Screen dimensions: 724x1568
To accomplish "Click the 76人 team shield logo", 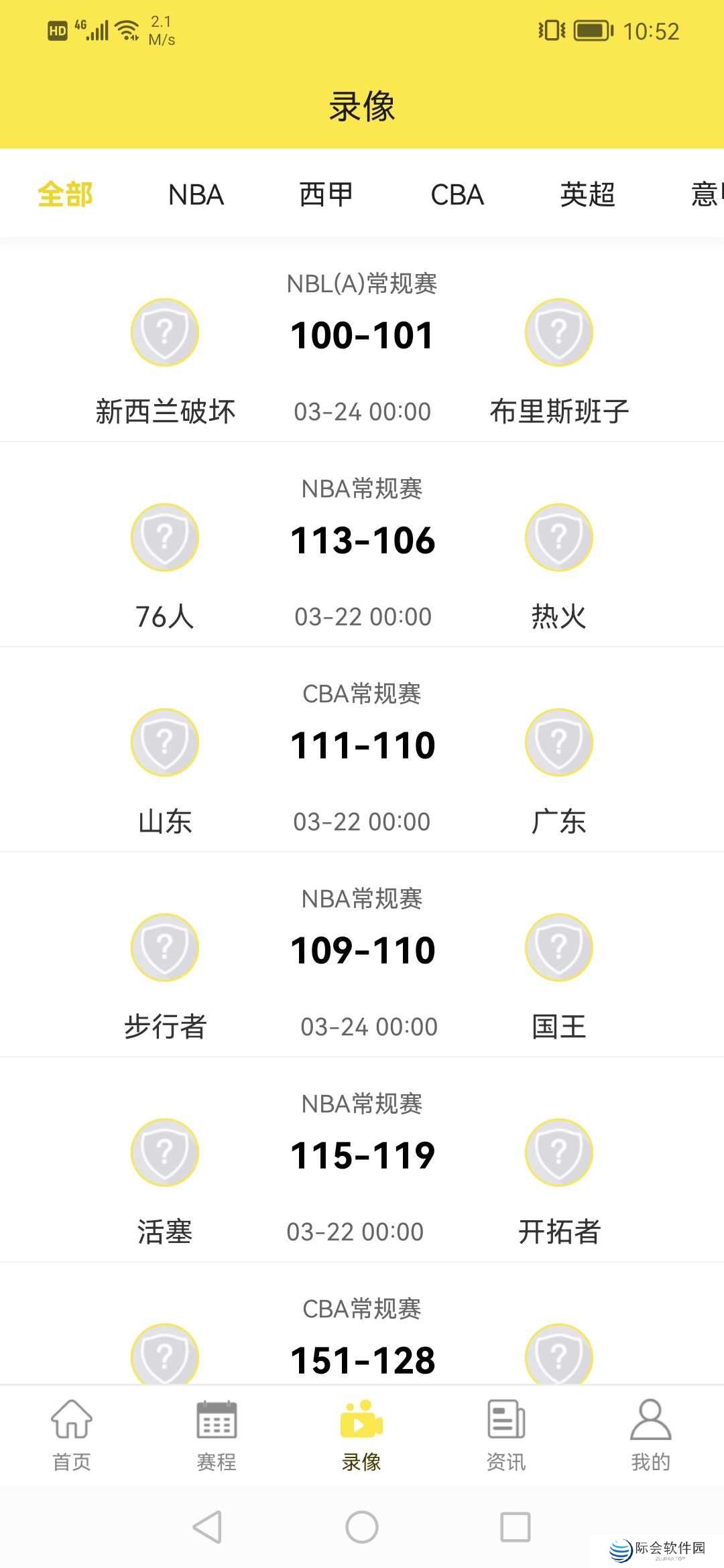I will (x=164, y=537).
